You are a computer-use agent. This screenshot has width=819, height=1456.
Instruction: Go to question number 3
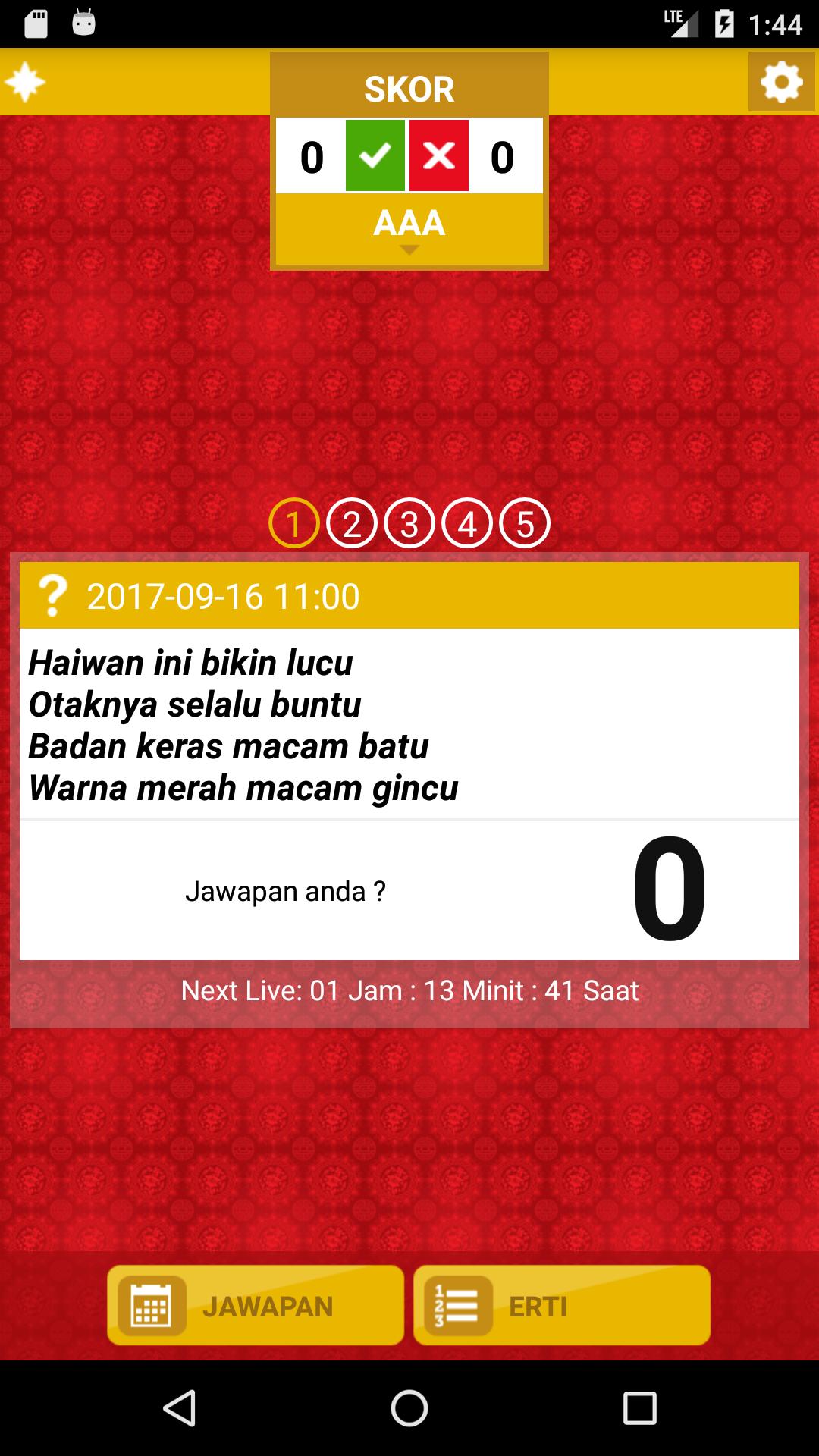[409, 523]
